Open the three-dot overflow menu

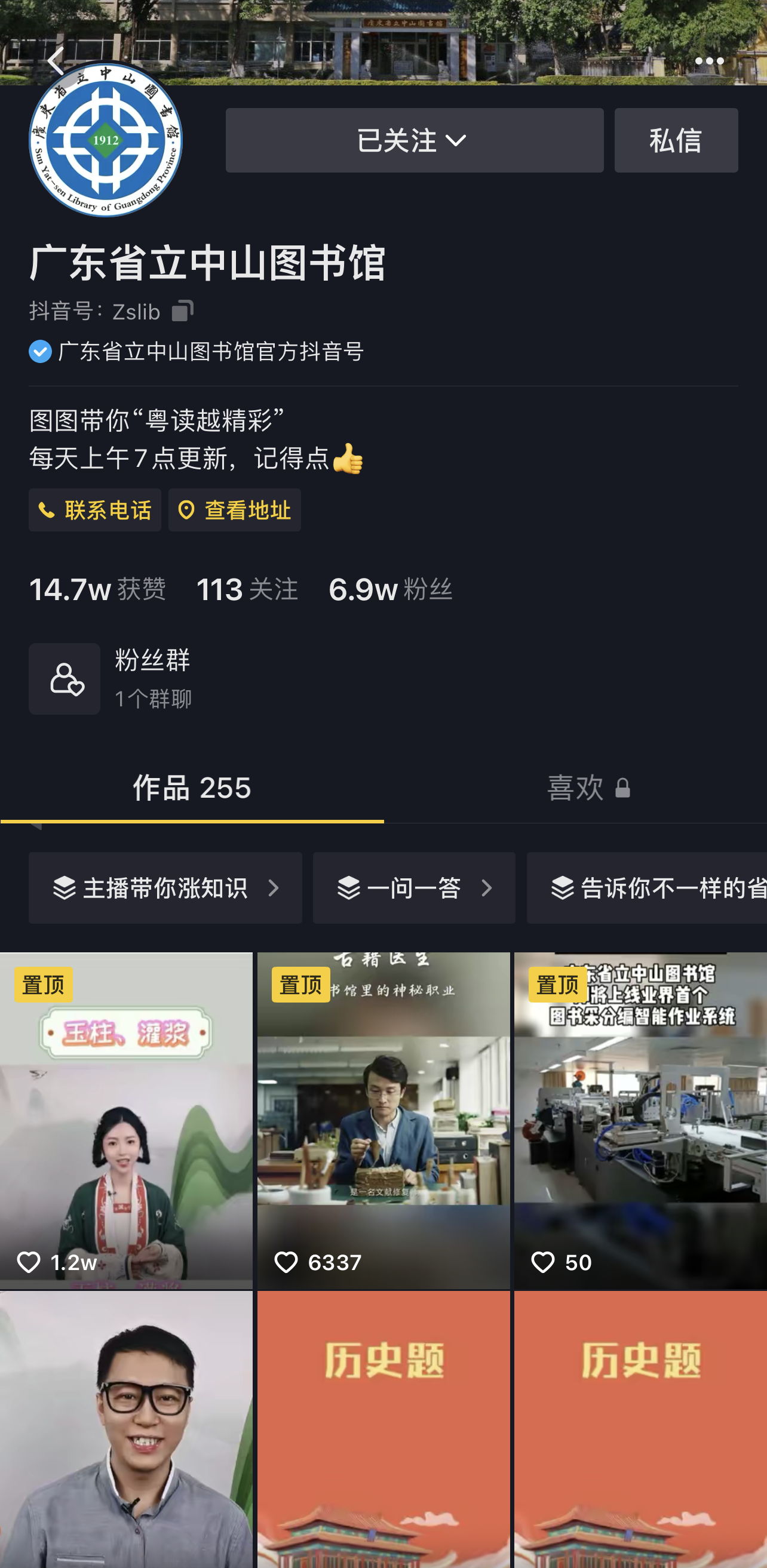(708, 61)
